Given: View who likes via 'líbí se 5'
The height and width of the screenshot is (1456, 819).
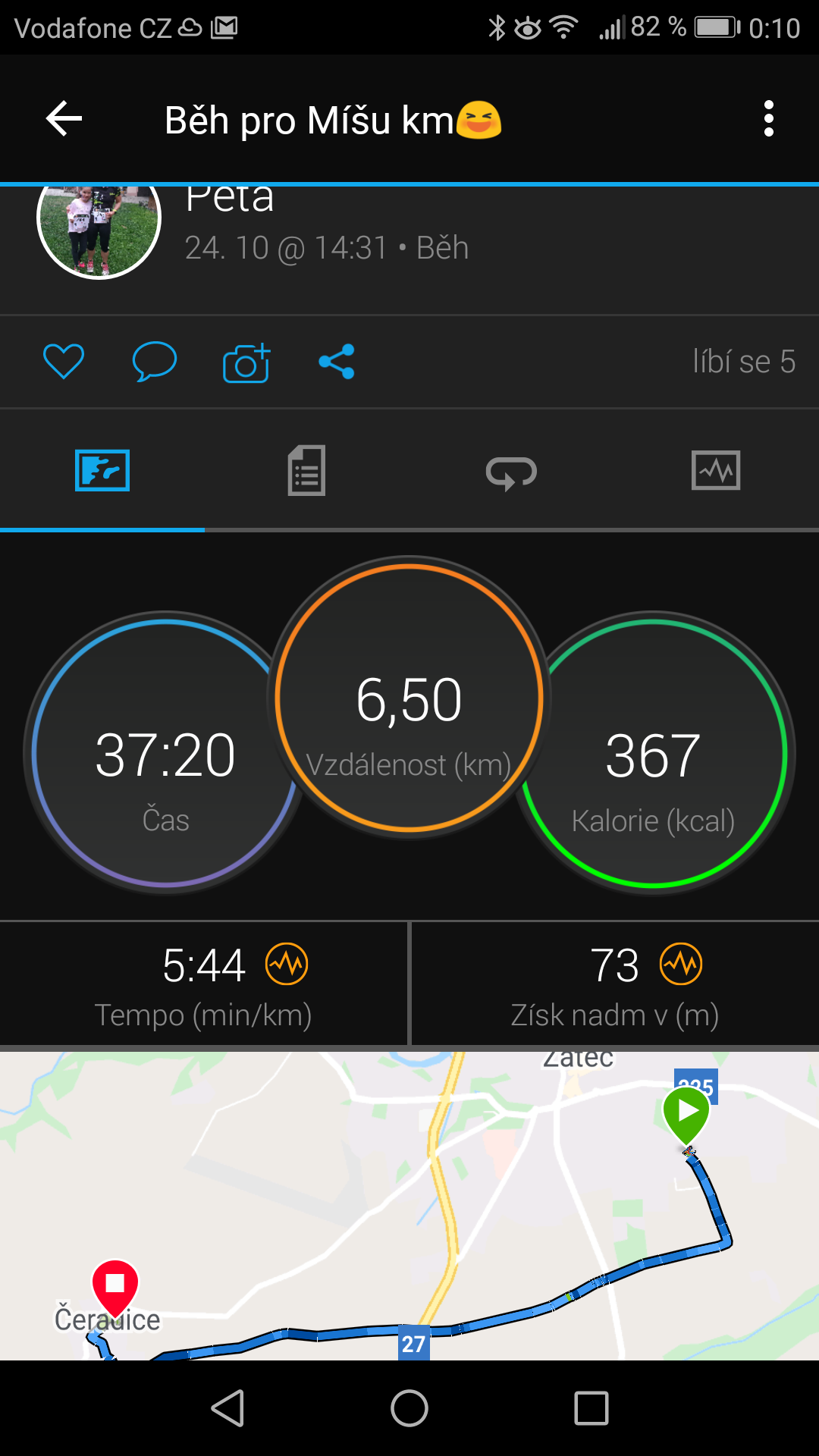Looking at the screenshot, I should pos(744,362).
